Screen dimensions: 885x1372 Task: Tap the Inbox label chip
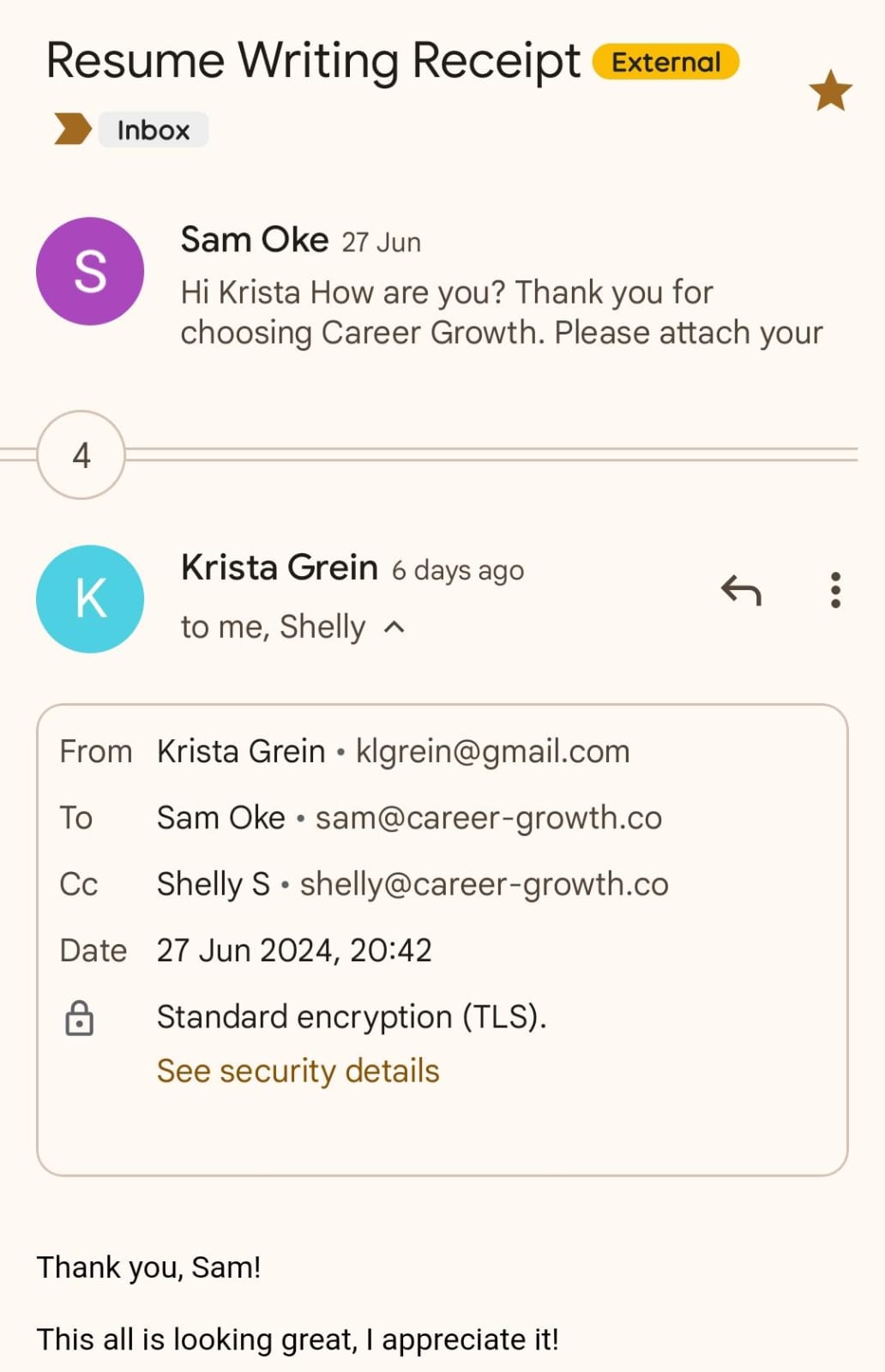154,130
